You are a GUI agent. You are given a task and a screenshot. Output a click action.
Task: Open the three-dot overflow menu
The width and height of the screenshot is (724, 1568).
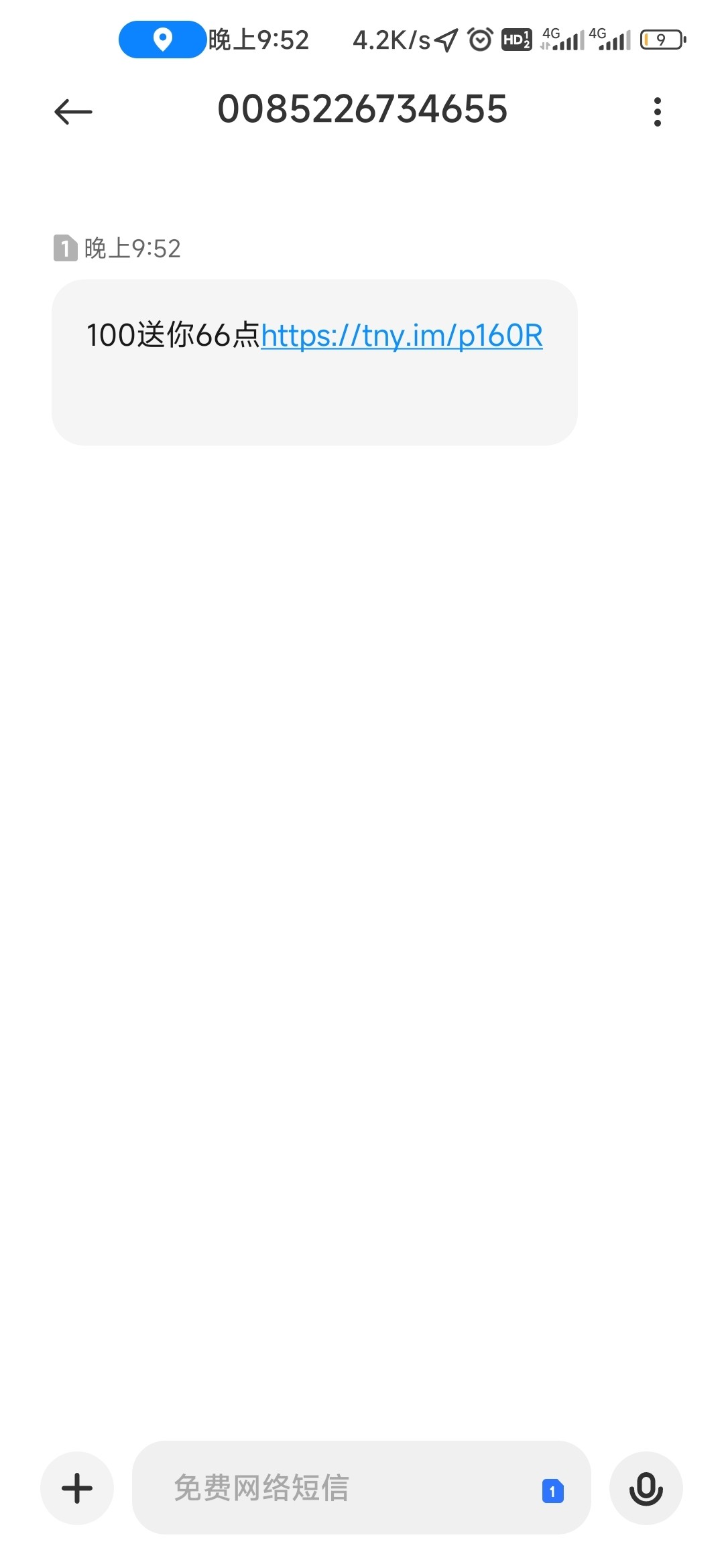658,111
